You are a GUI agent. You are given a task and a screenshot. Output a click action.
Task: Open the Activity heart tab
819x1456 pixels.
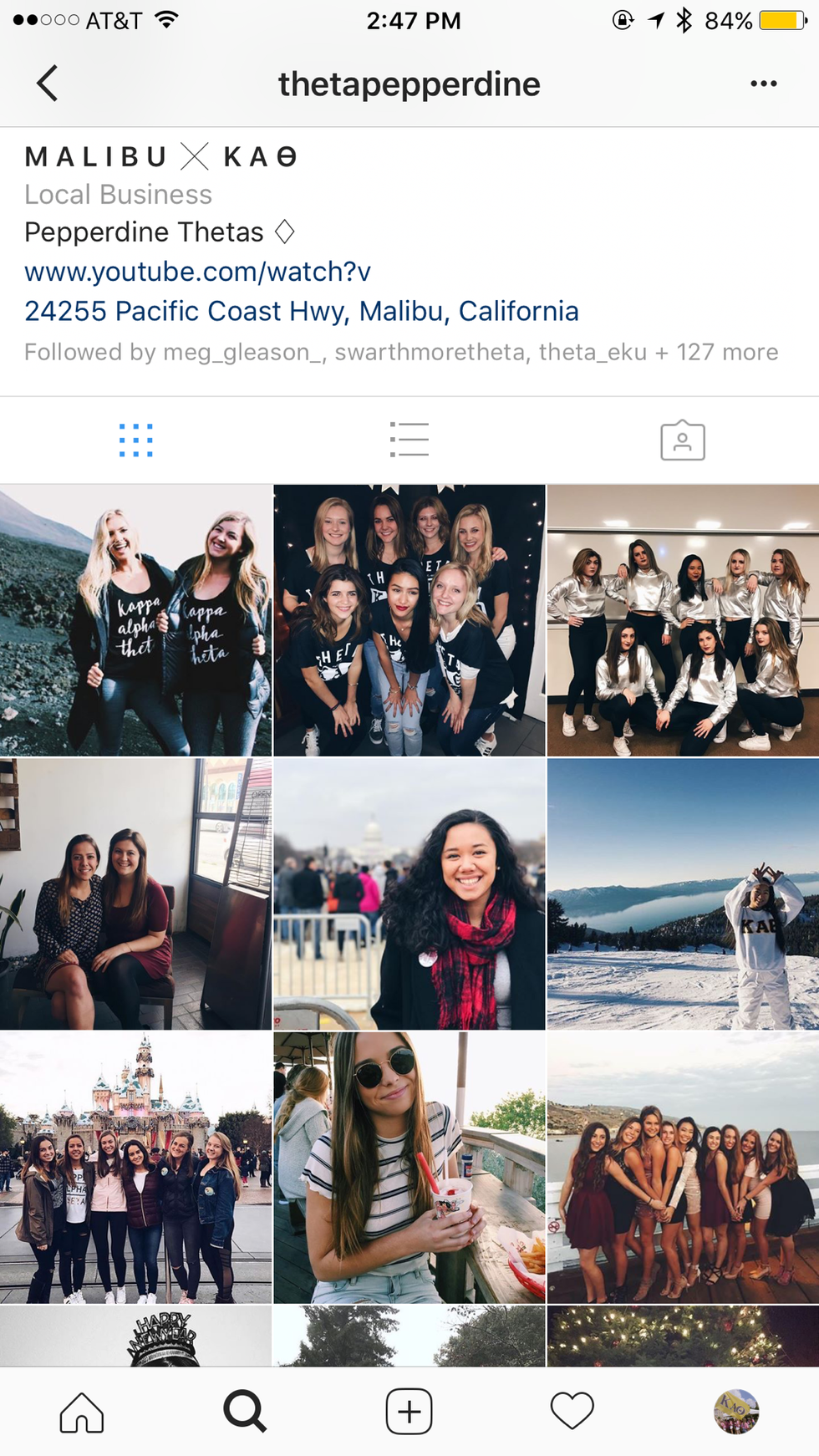point(572,1412)
